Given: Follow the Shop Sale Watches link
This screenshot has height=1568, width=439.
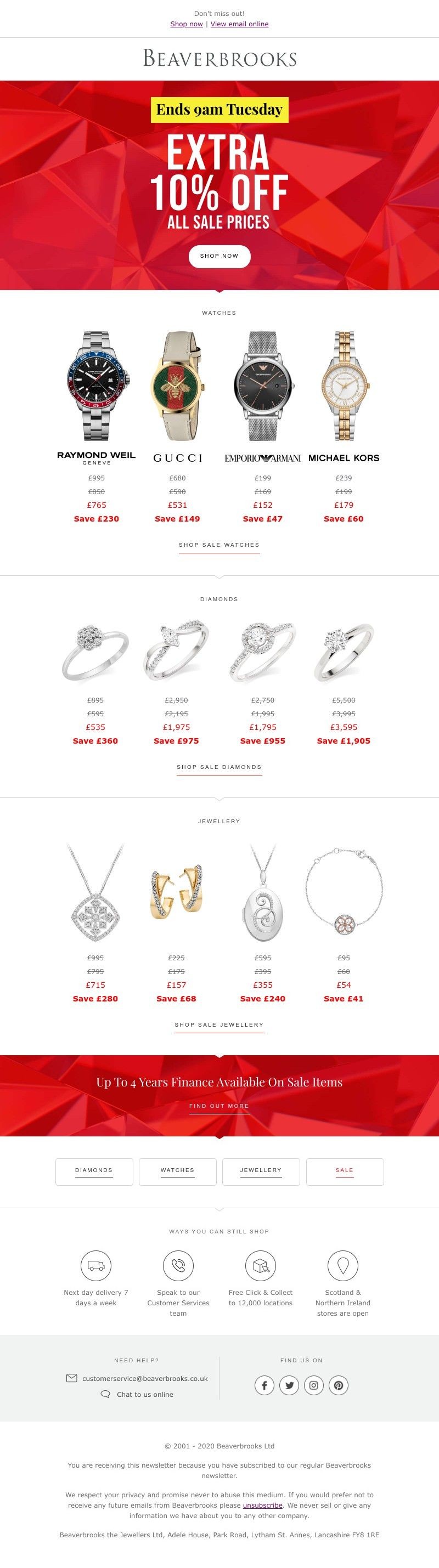Looking at the screenshot, I should tap(219, 545).
